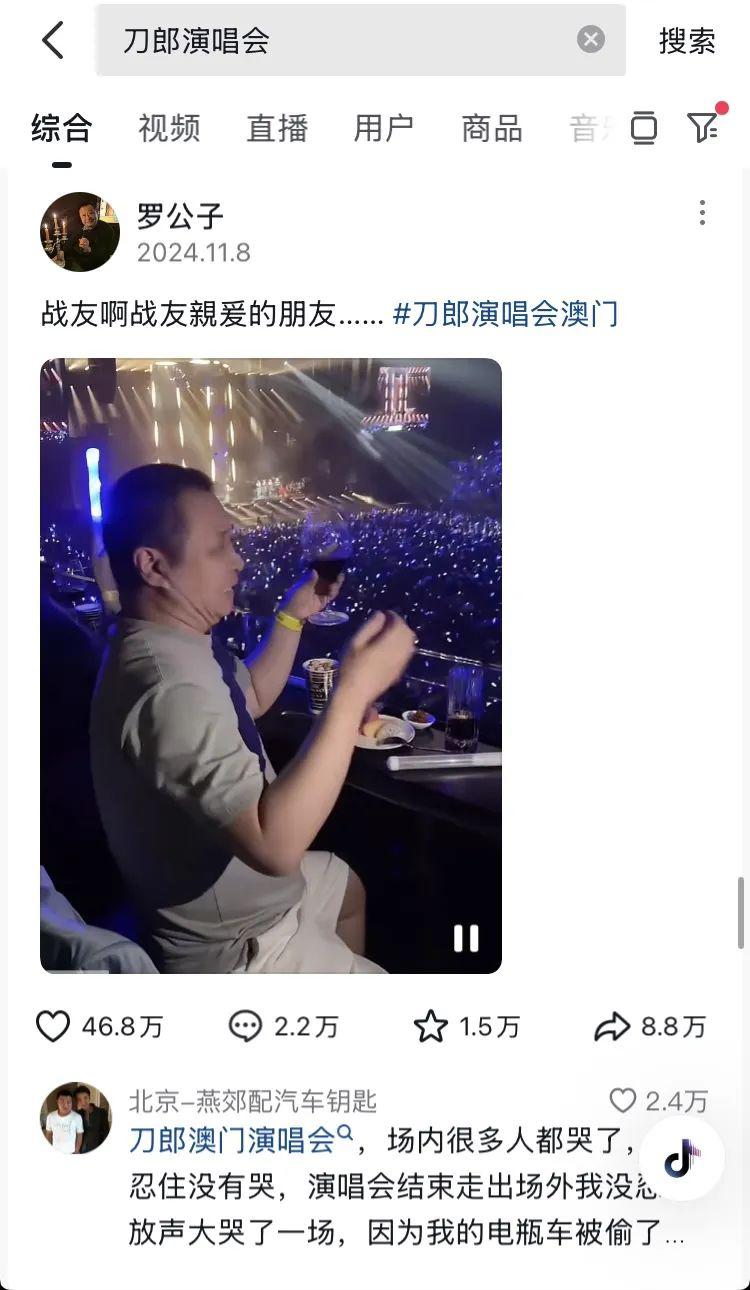Image resolution: width=750 pixels, height=1290 pixels.
Task: Open the search filter icon
Action: (703, 126)
